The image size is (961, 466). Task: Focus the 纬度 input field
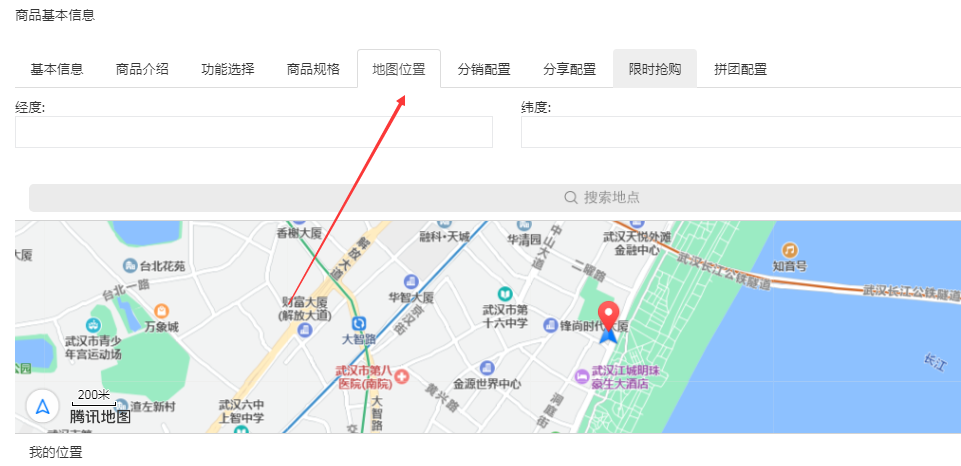click(740, 132)
